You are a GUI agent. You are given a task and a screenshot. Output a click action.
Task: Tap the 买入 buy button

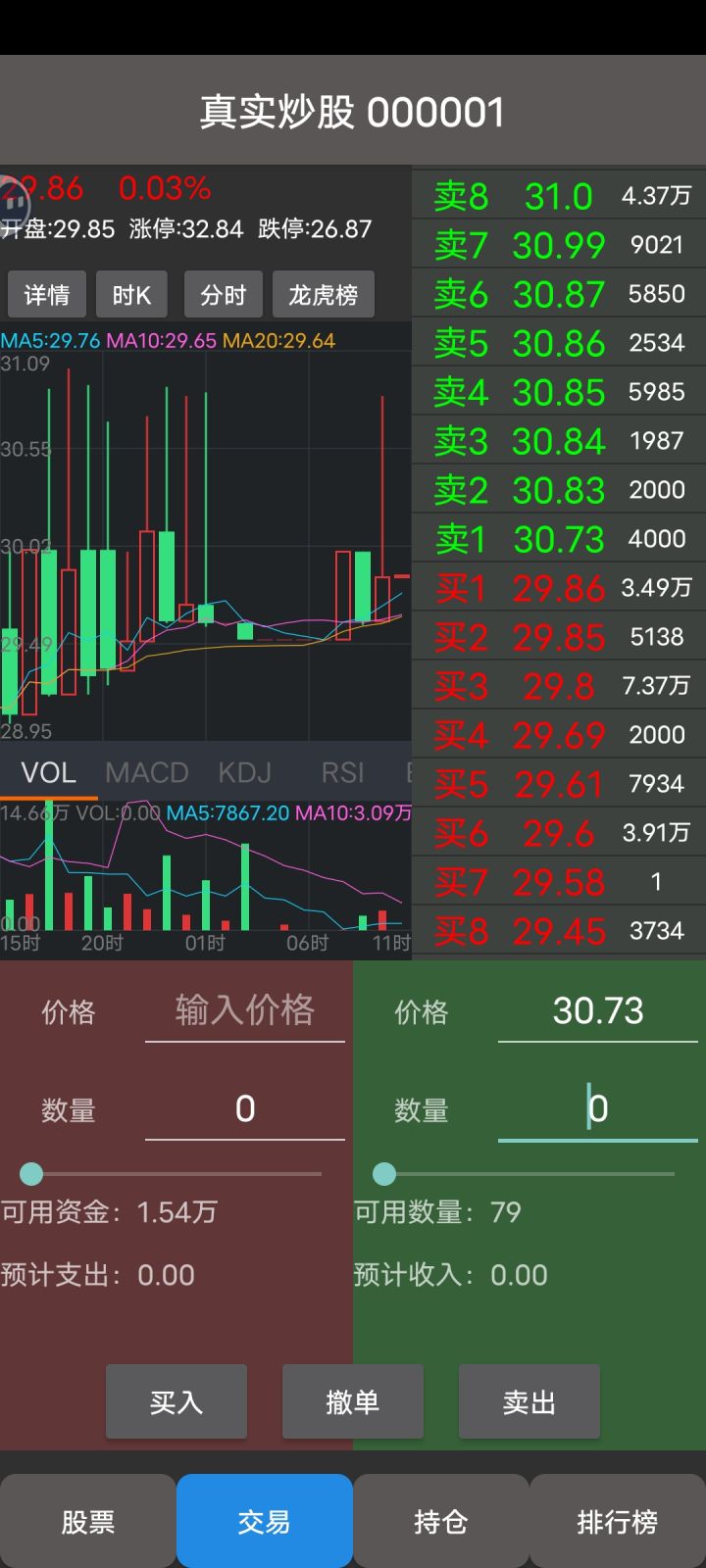click(176, 1401)
